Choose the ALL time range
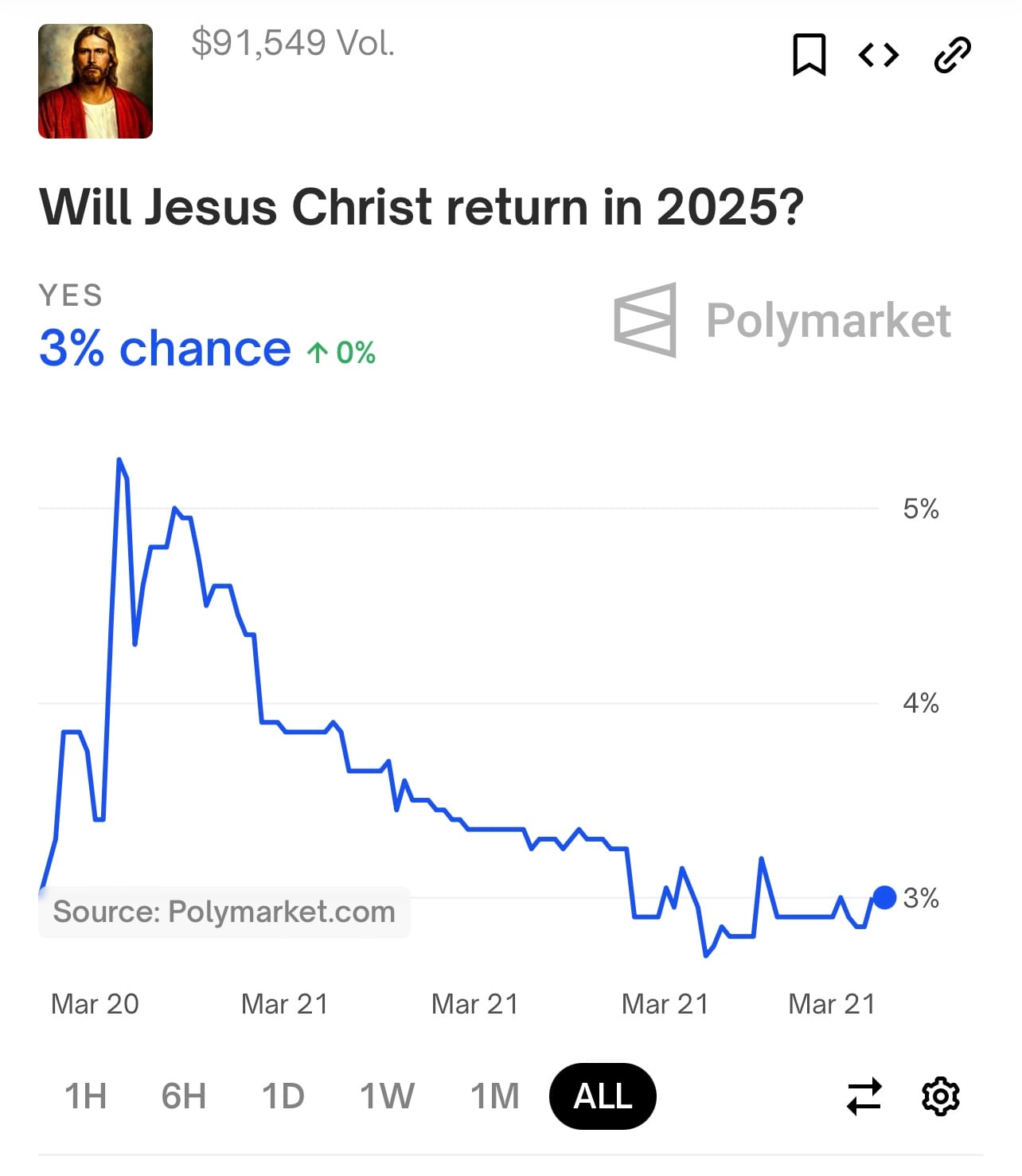1022x1176 pixels. click(x=603, y=1096)
